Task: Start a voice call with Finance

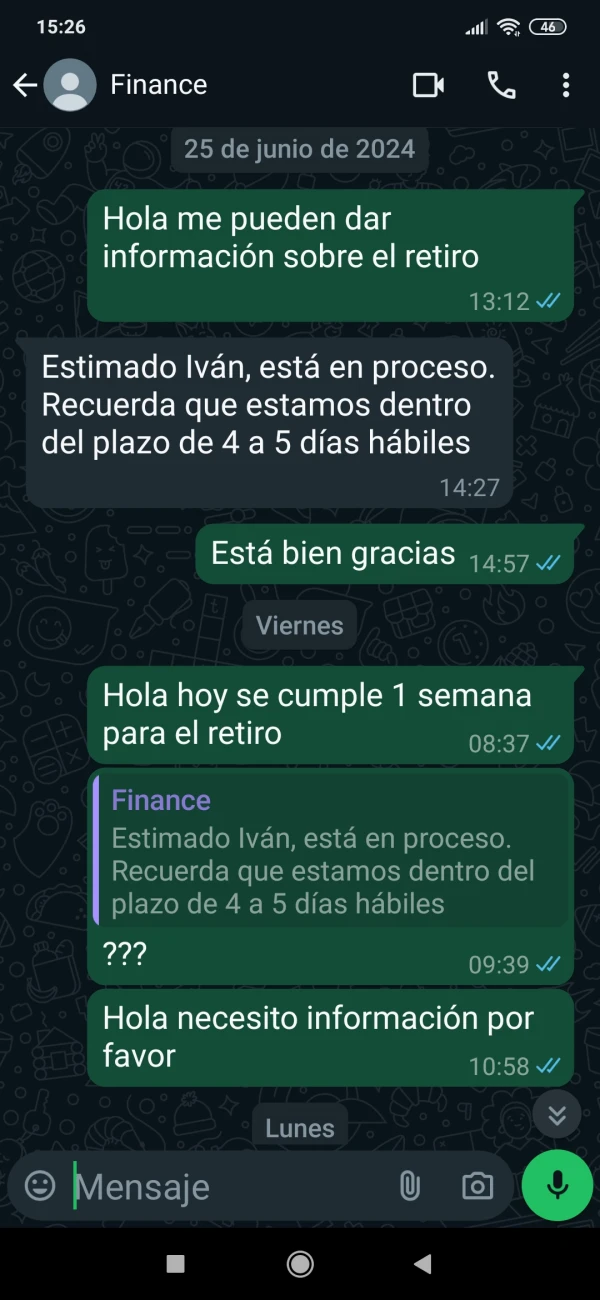Action: [x=502, y=85]
